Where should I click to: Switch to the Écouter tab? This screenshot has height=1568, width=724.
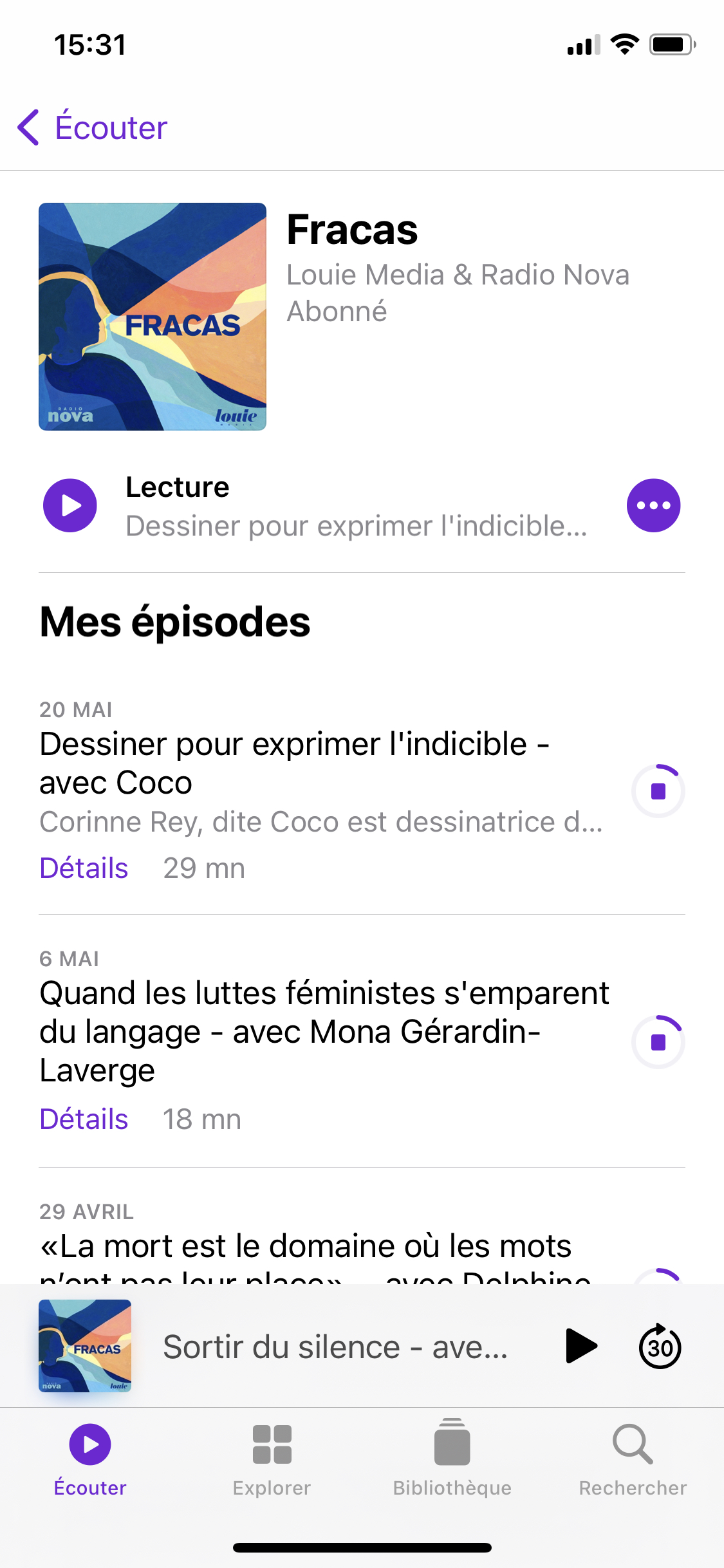pyautogui.click(x=90, y=1459)
